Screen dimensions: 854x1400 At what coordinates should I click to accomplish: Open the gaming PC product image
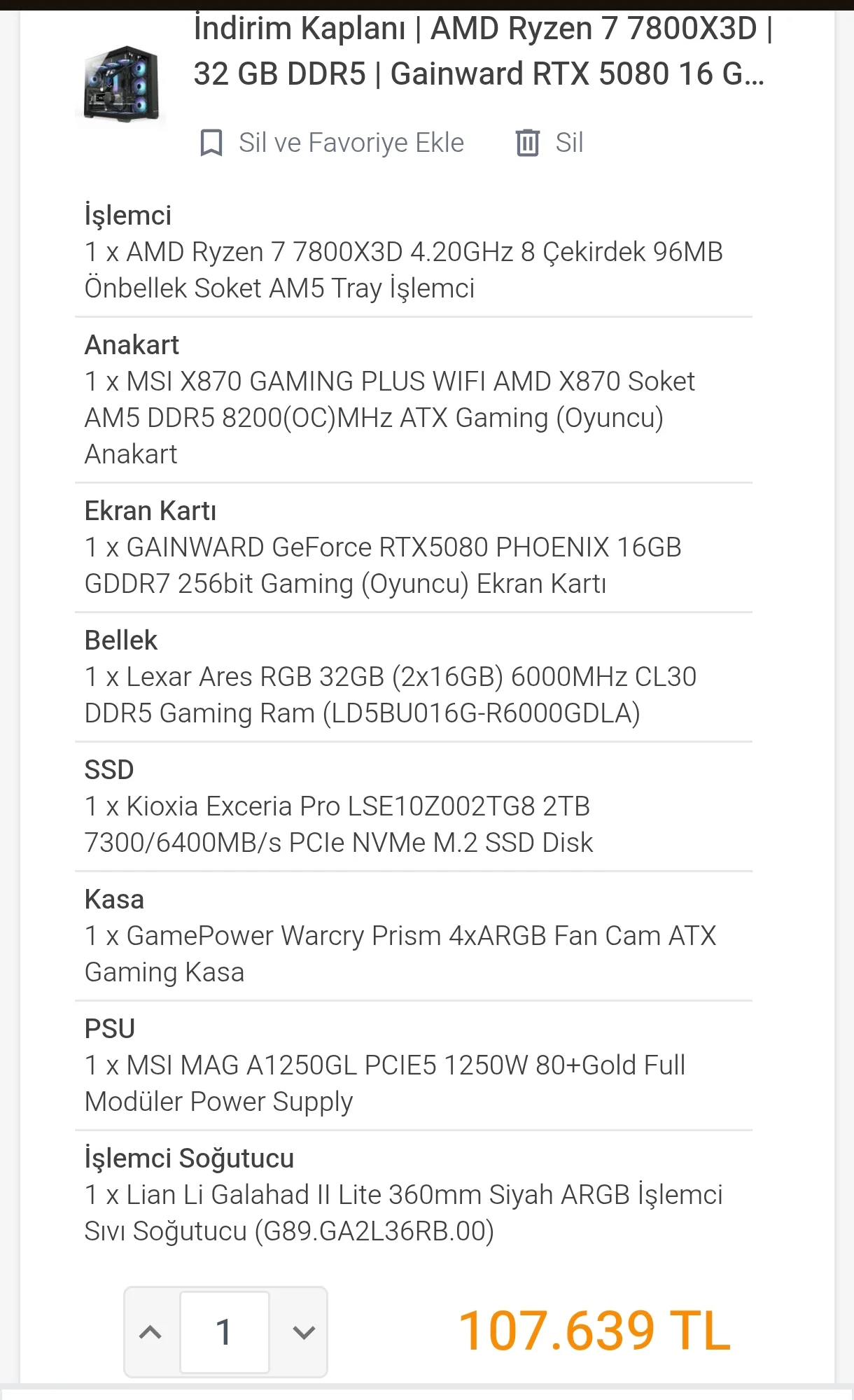point(121,84)
